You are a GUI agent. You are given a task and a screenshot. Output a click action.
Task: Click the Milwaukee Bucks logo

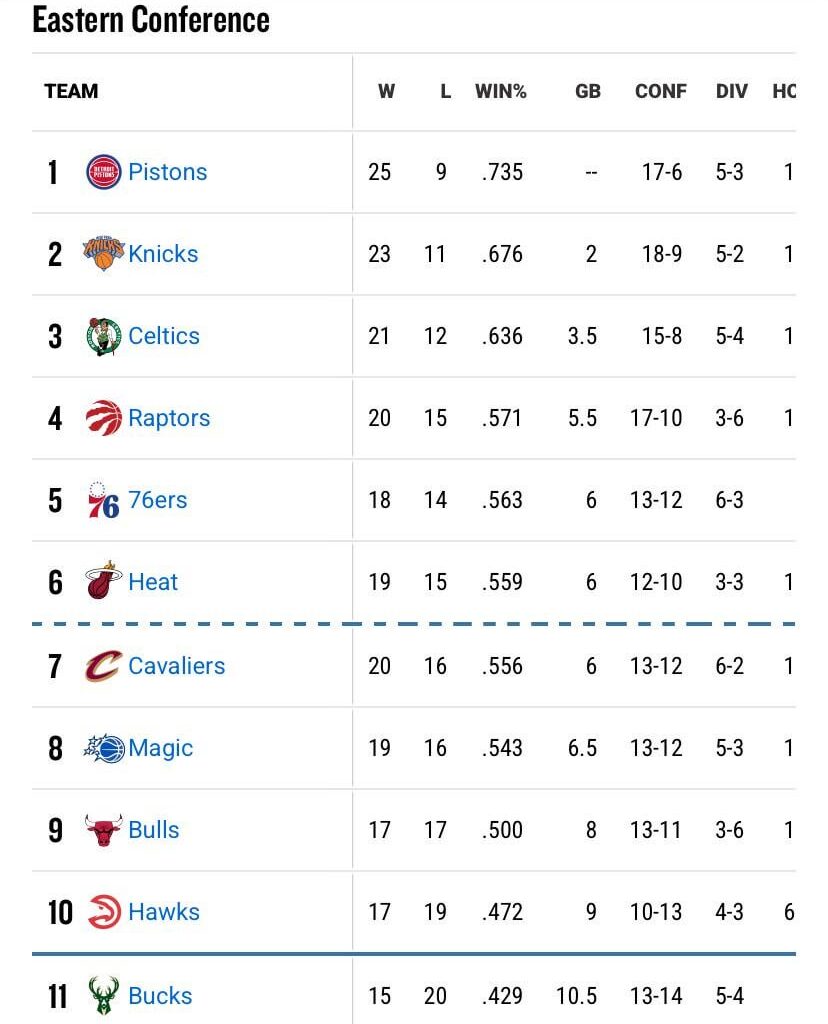(x=104, y=995)
